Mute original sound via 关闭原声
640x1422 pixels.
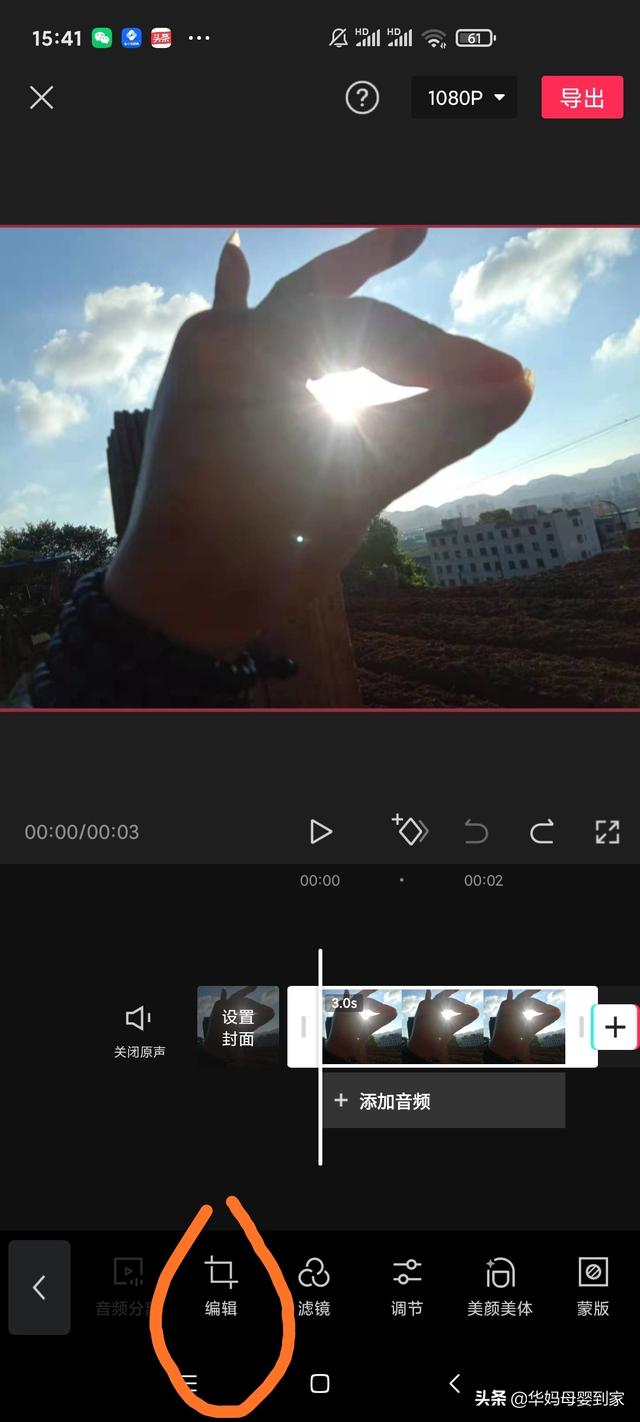(x=139, y=1030)
